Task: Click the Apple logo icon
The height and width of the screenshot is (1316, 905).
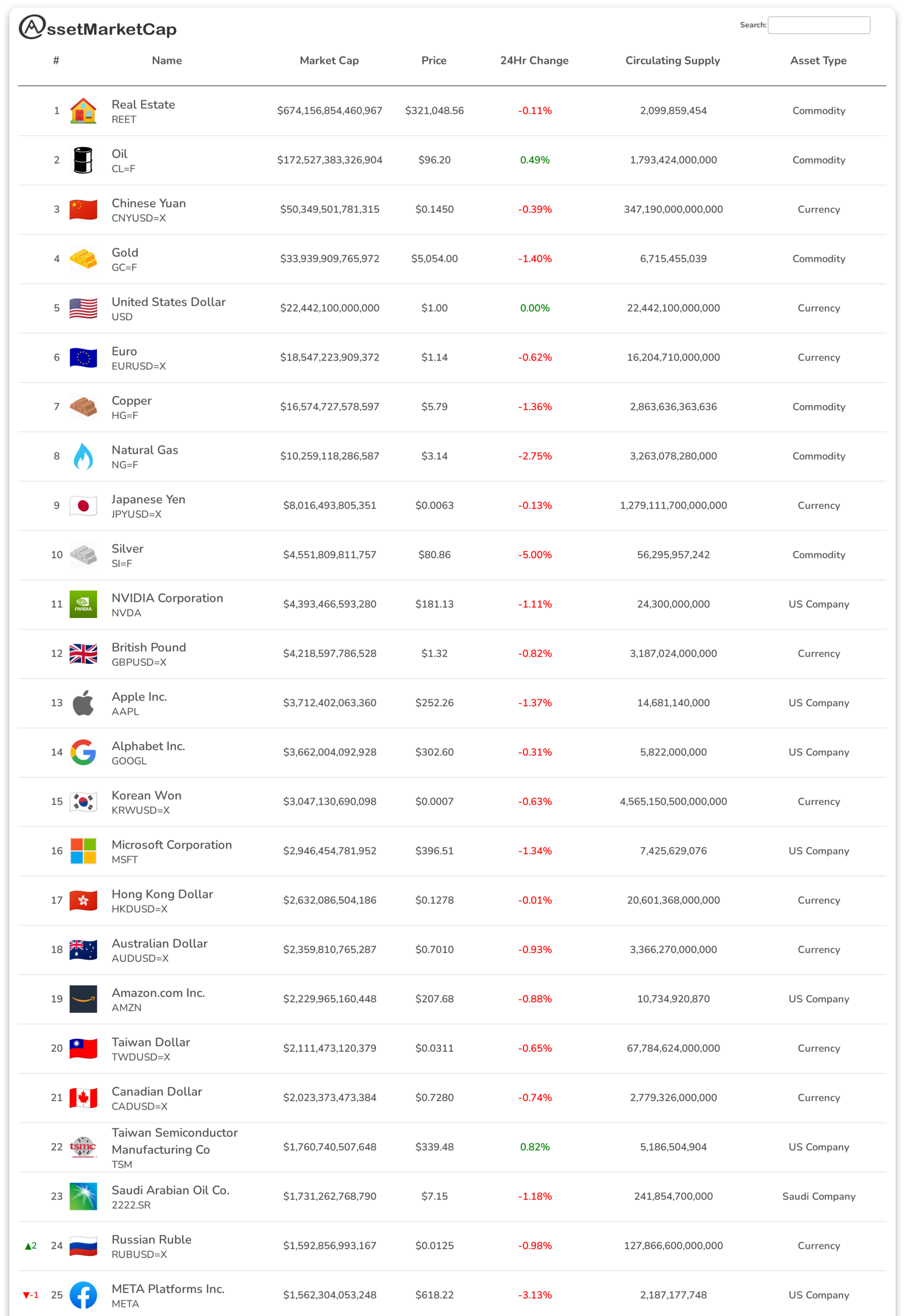Action: coord(83,703)
